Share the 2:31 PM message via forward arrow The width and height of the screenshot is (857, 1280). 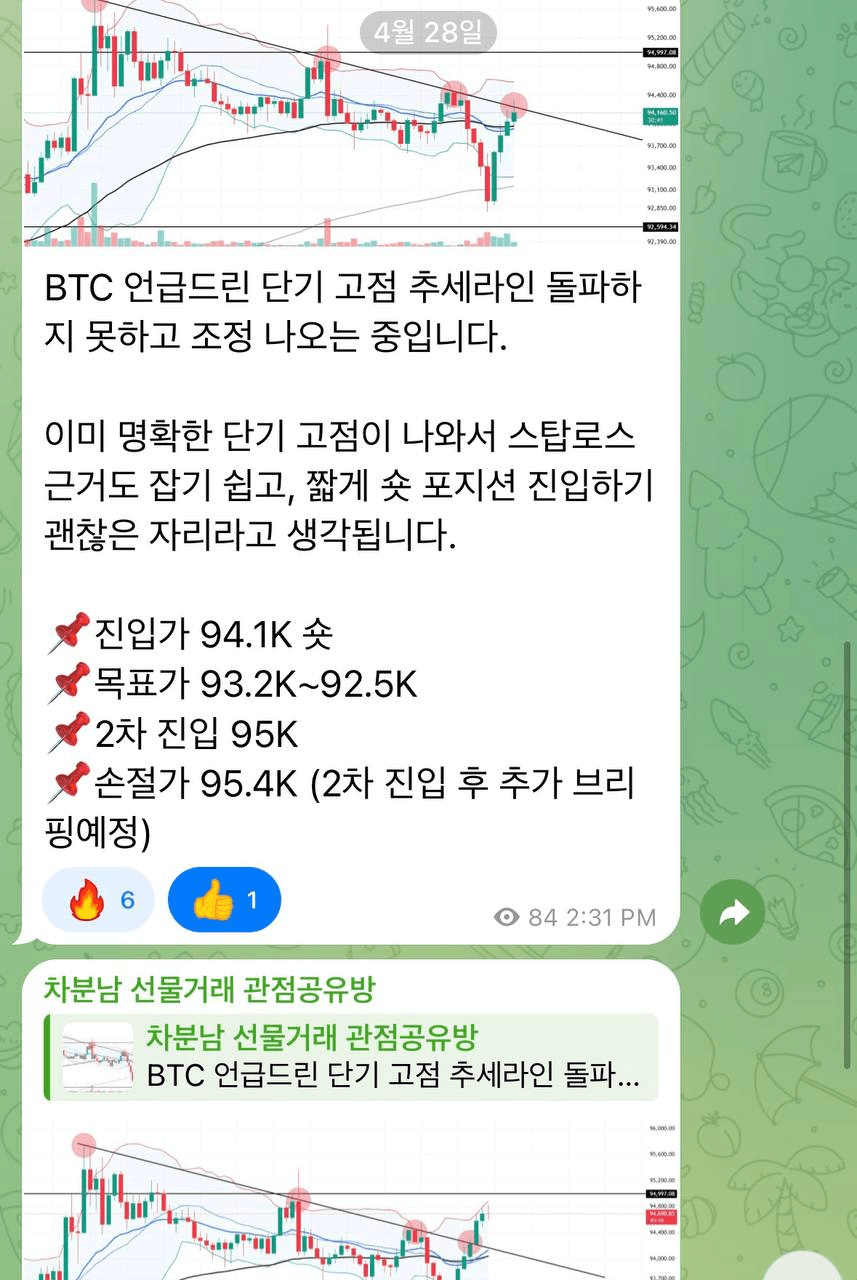[732, 912]
